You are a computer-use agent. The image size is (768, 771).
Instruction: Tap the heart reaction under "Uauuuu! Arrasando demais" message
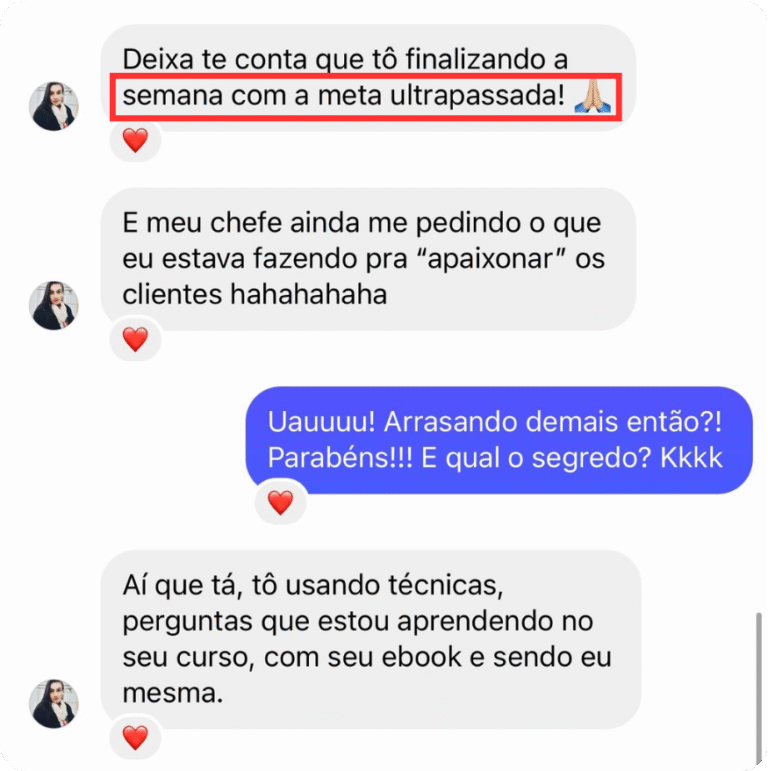[280, 502]
